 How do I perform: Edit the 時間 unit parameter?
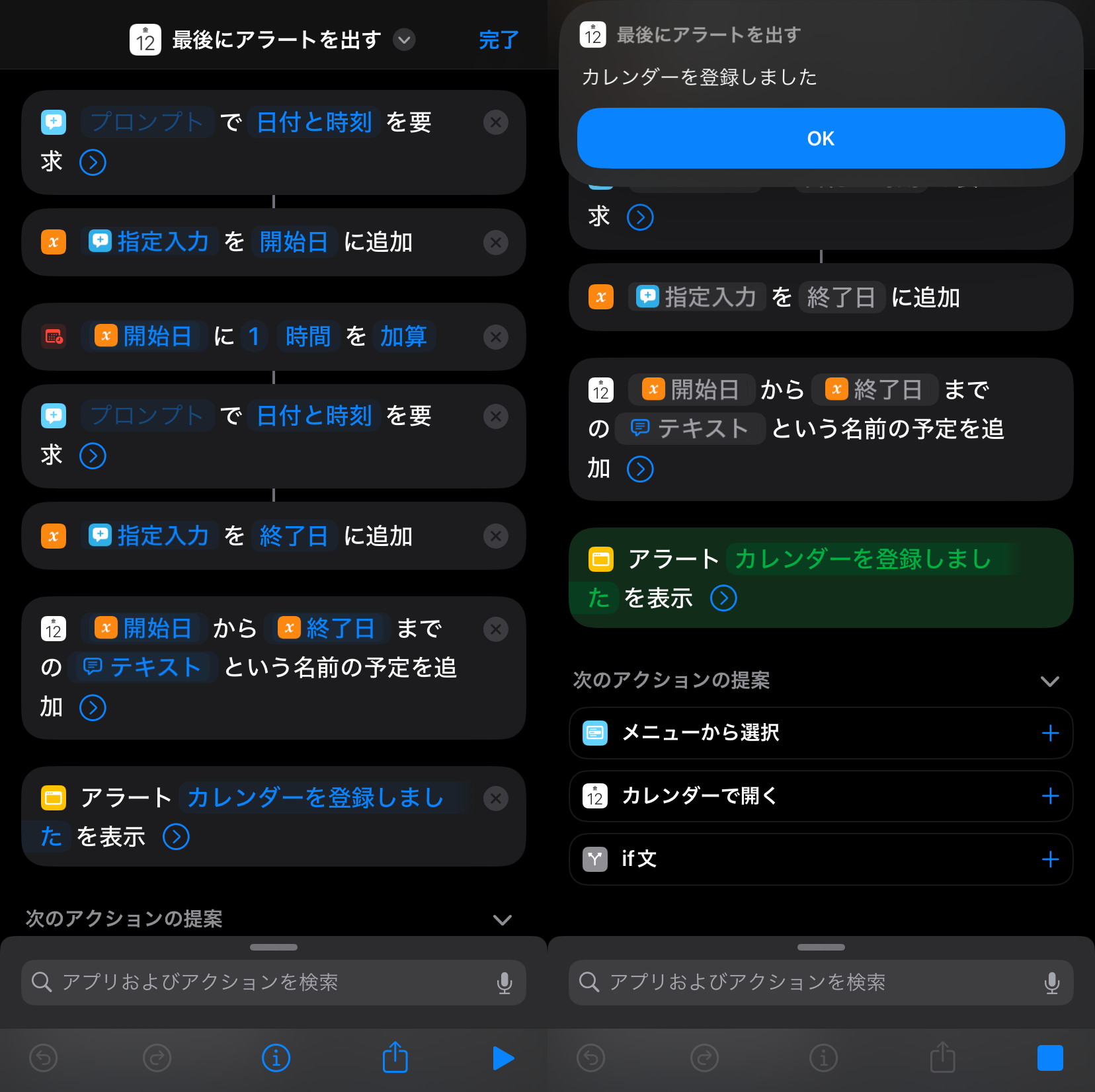point(308,336)
